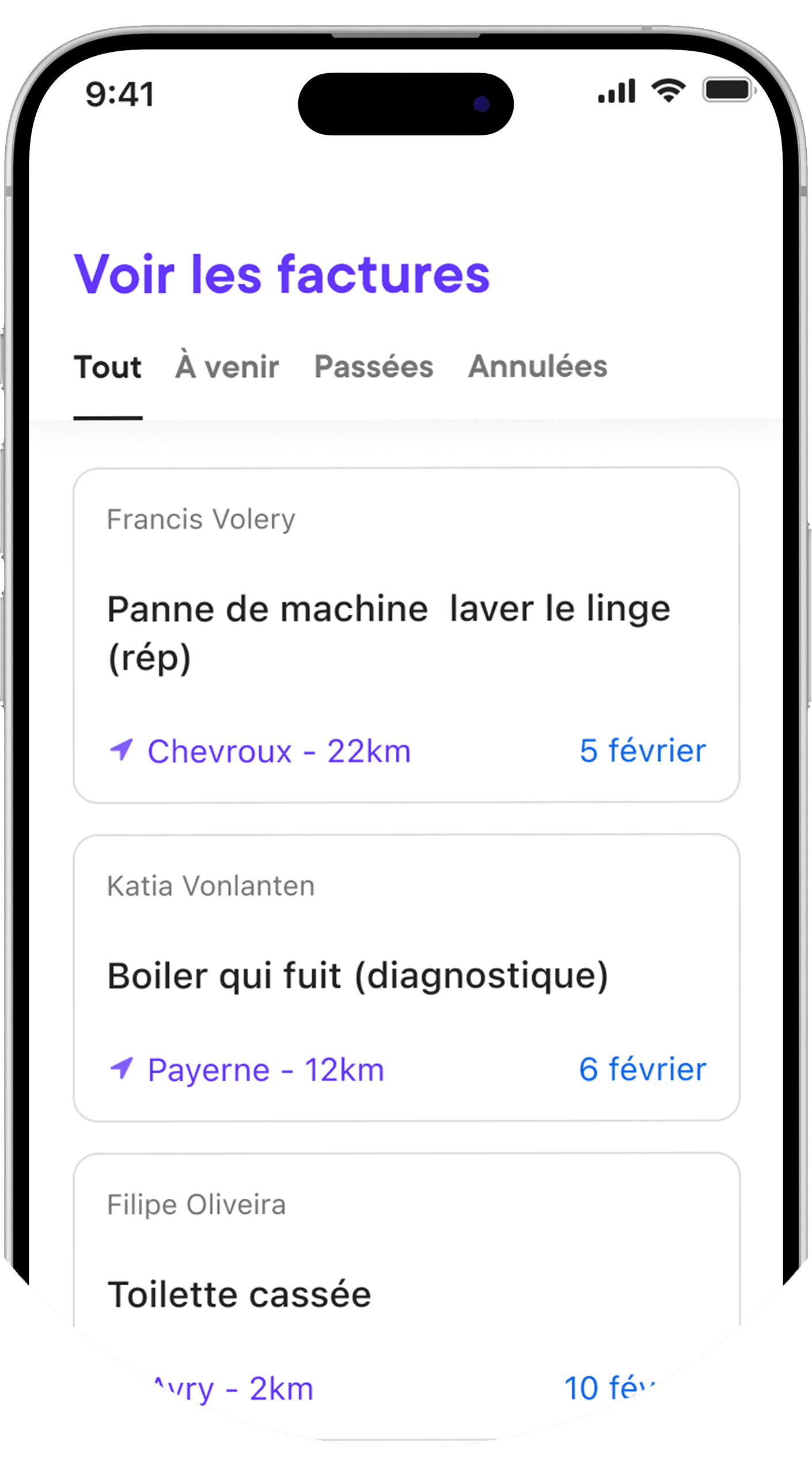The height and width of the screenshot is (1473, 812).
Task: Open Francis Volery's washing machine invoice
Action: (x=406, y=634)
